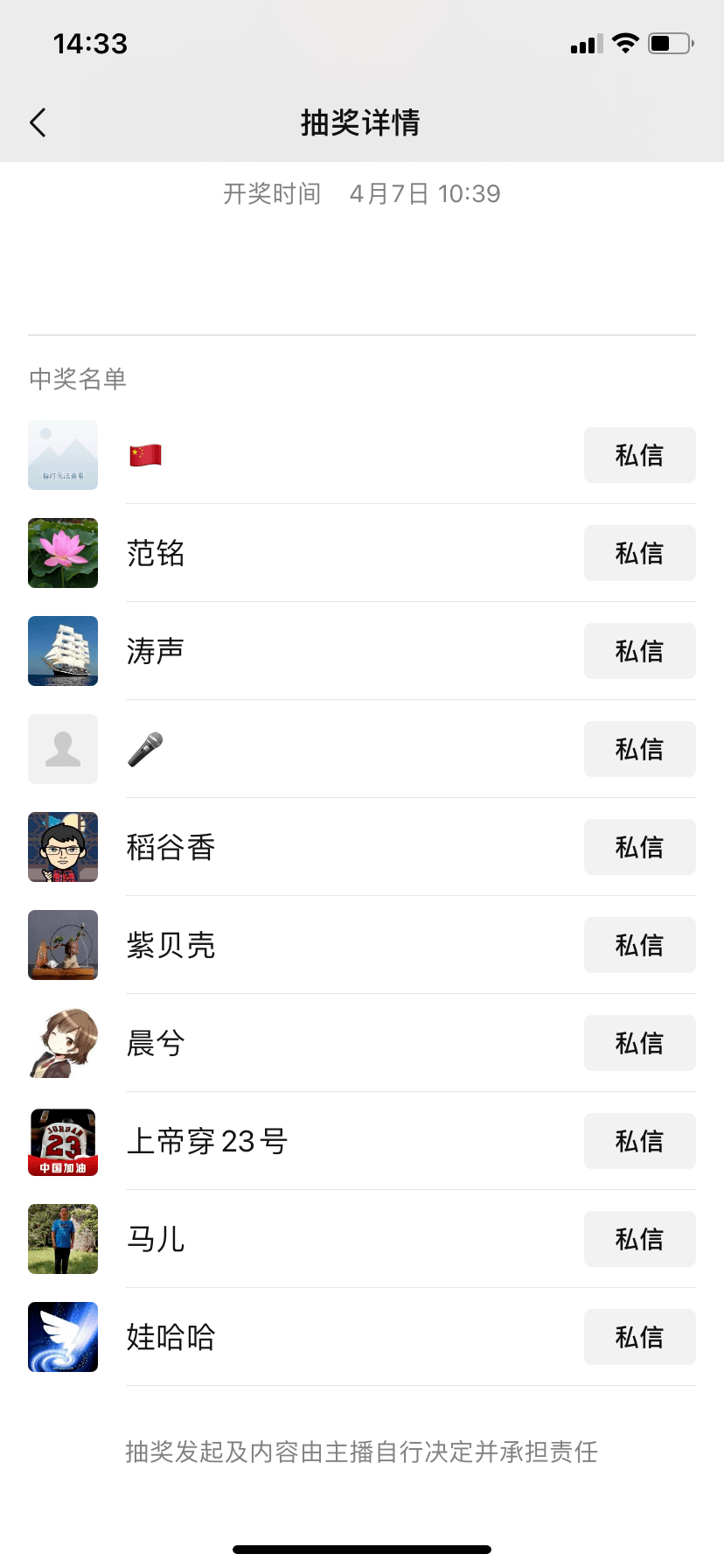Image resolution: width=724 pixels, height=1568 pixels.
Task: Message 涛声 via the 私信 button
Action: (x=639, y=651)
